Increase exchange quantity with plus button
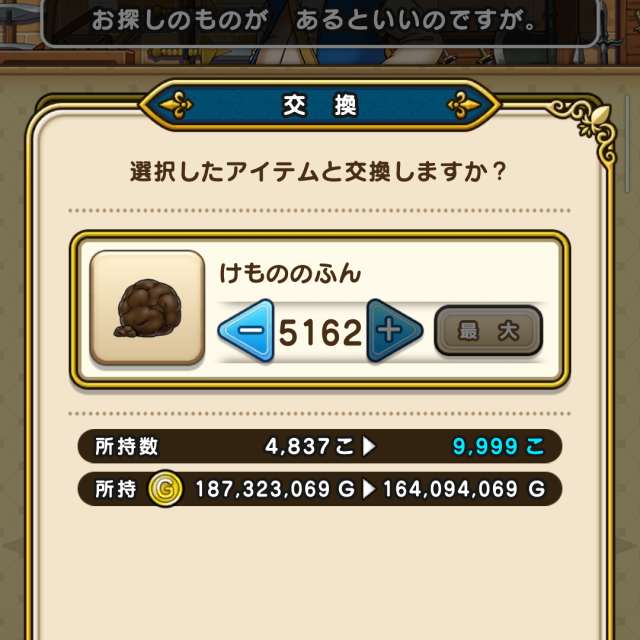Viewport: 640px width, 640px height. (393, 332)
